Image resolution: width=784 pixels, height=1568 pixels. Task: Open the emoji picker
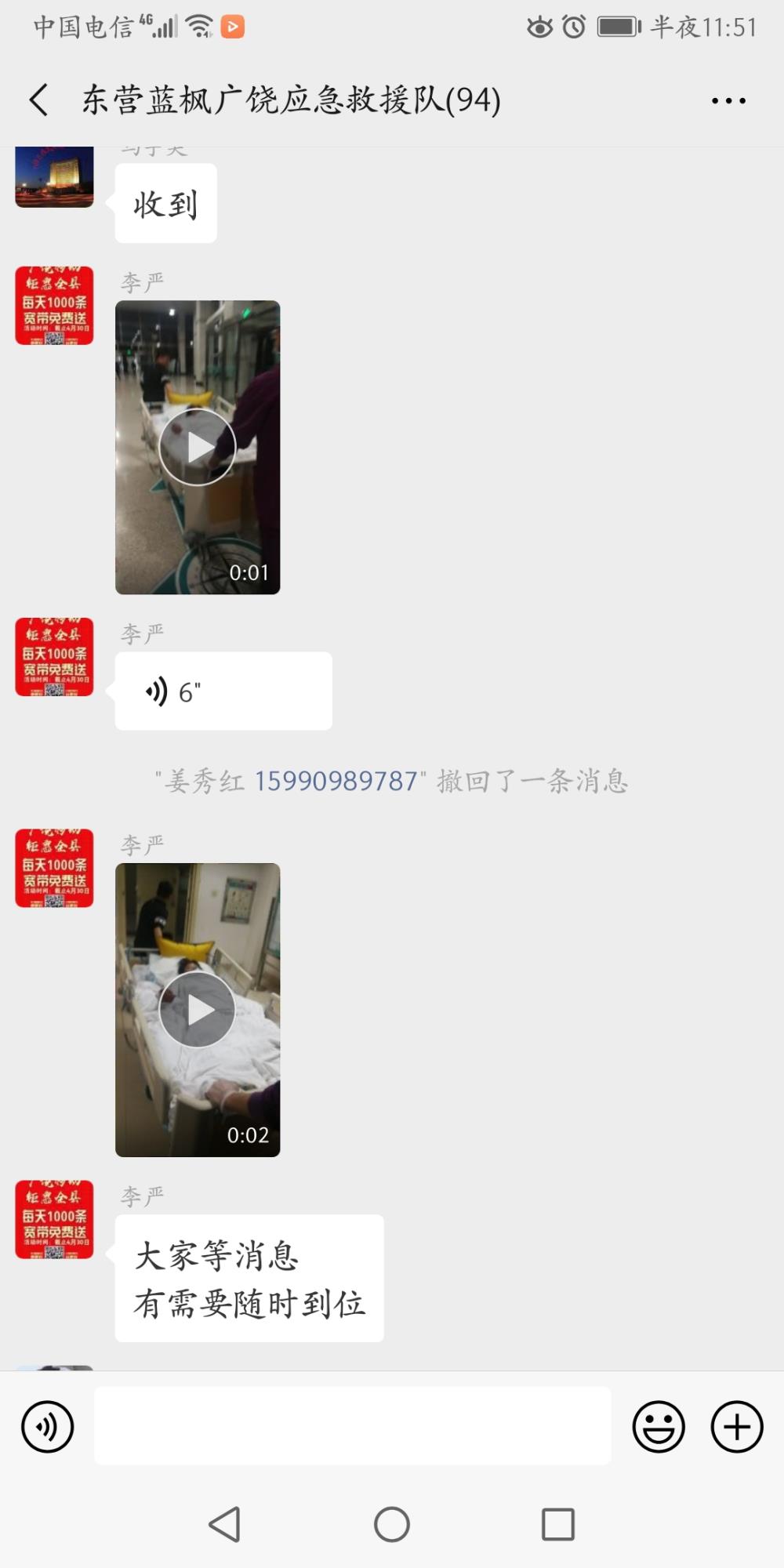tap(659, 1426)
